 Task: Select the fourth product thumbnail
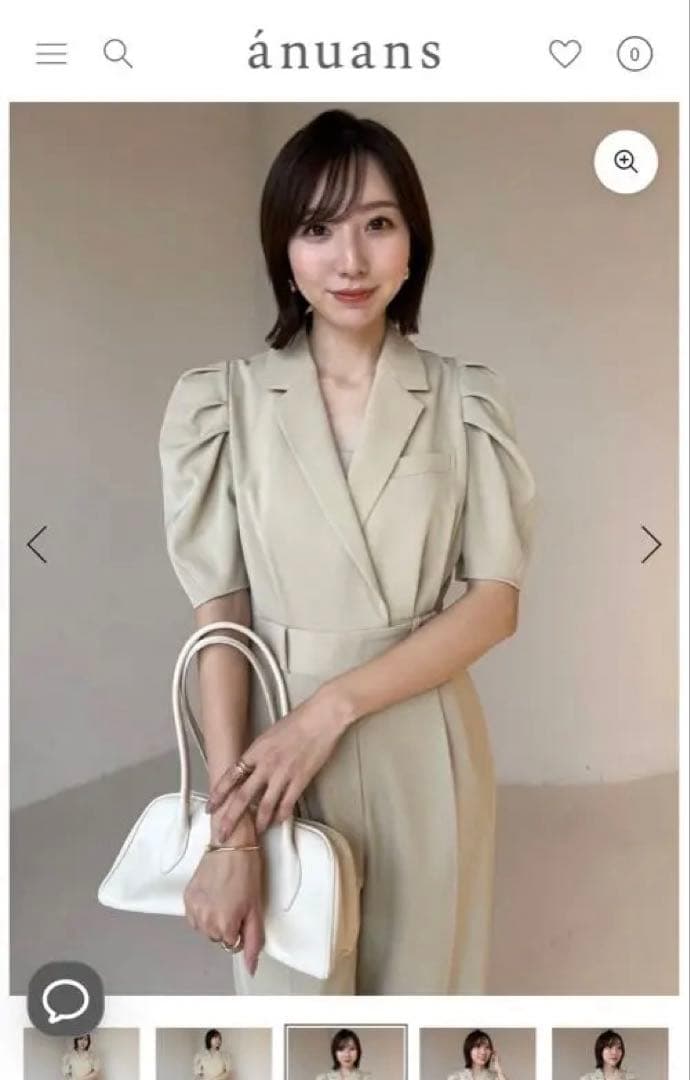tap(477, 1054)
